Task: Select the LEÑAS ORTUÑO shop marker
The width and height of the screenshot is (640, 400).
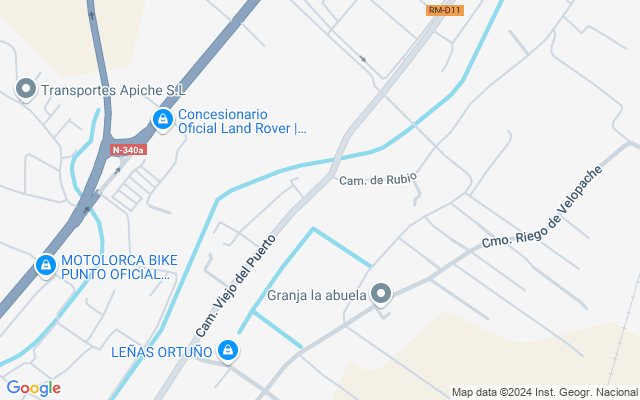Action: (x=228, y=351)
